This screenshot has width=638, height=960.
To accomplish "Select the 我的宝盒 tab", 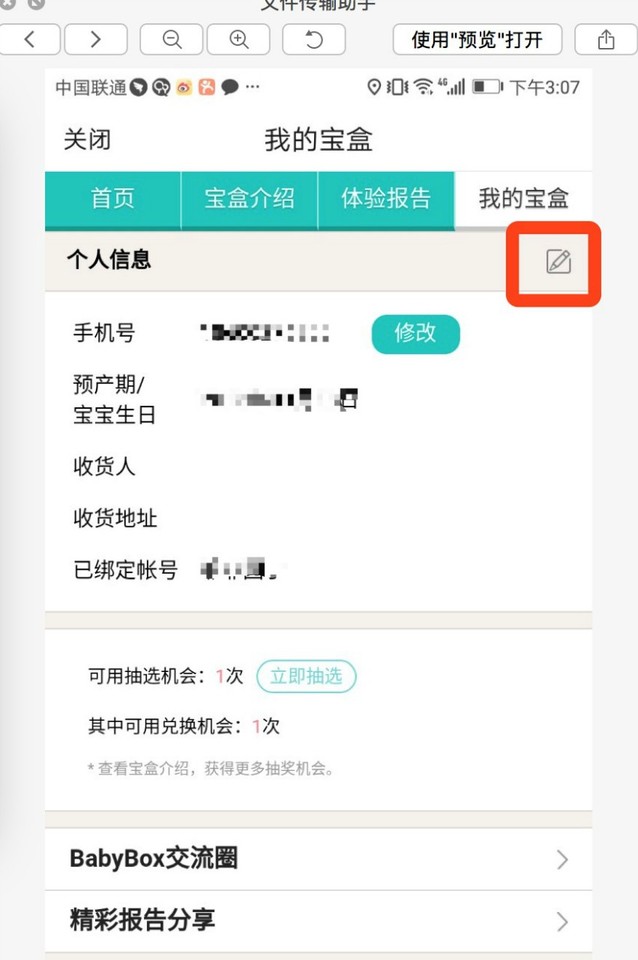I will click(x=523, y=198).
